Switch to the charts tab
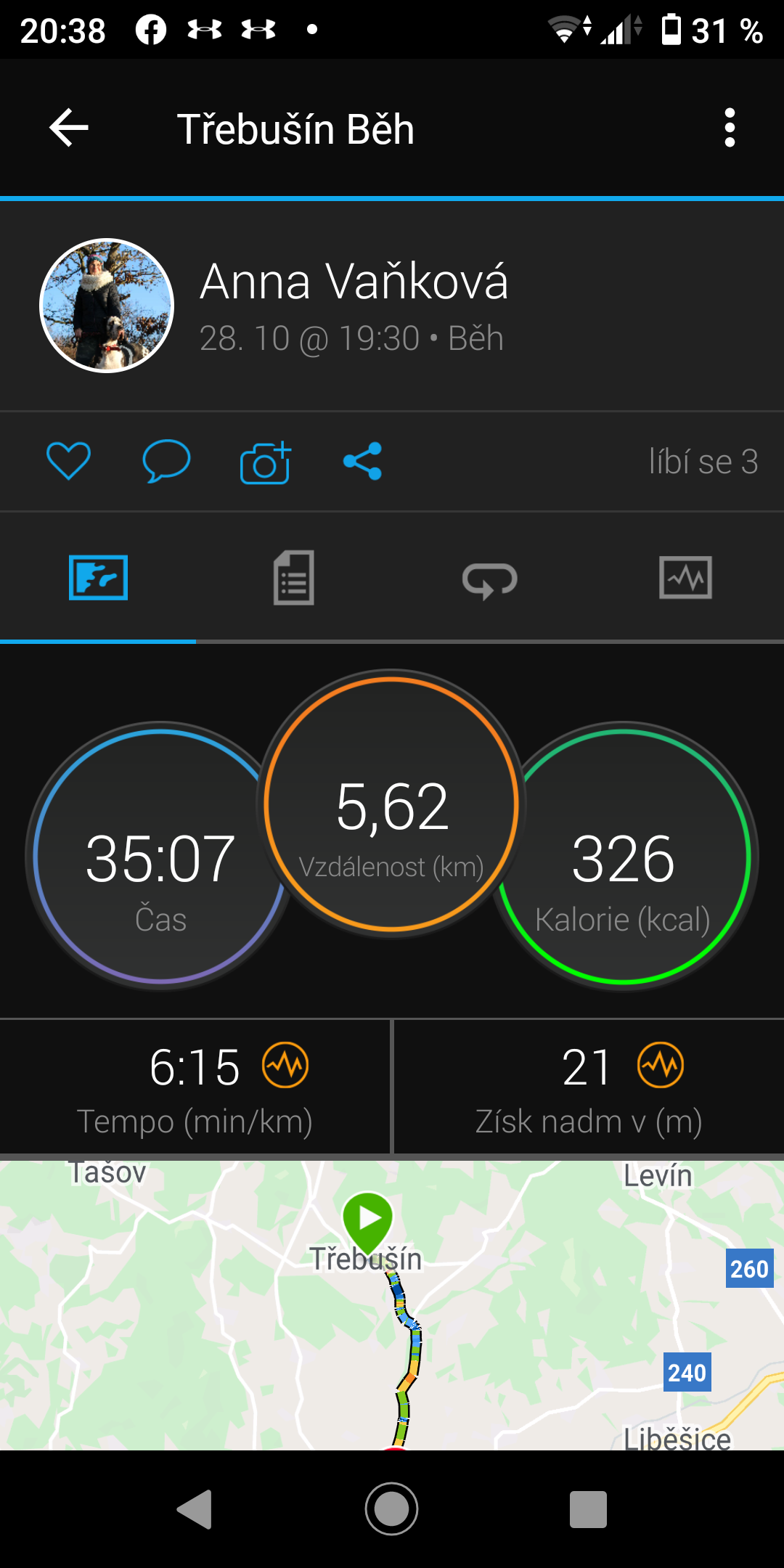This screenshot has width=784, height=1568. [685, 578]
